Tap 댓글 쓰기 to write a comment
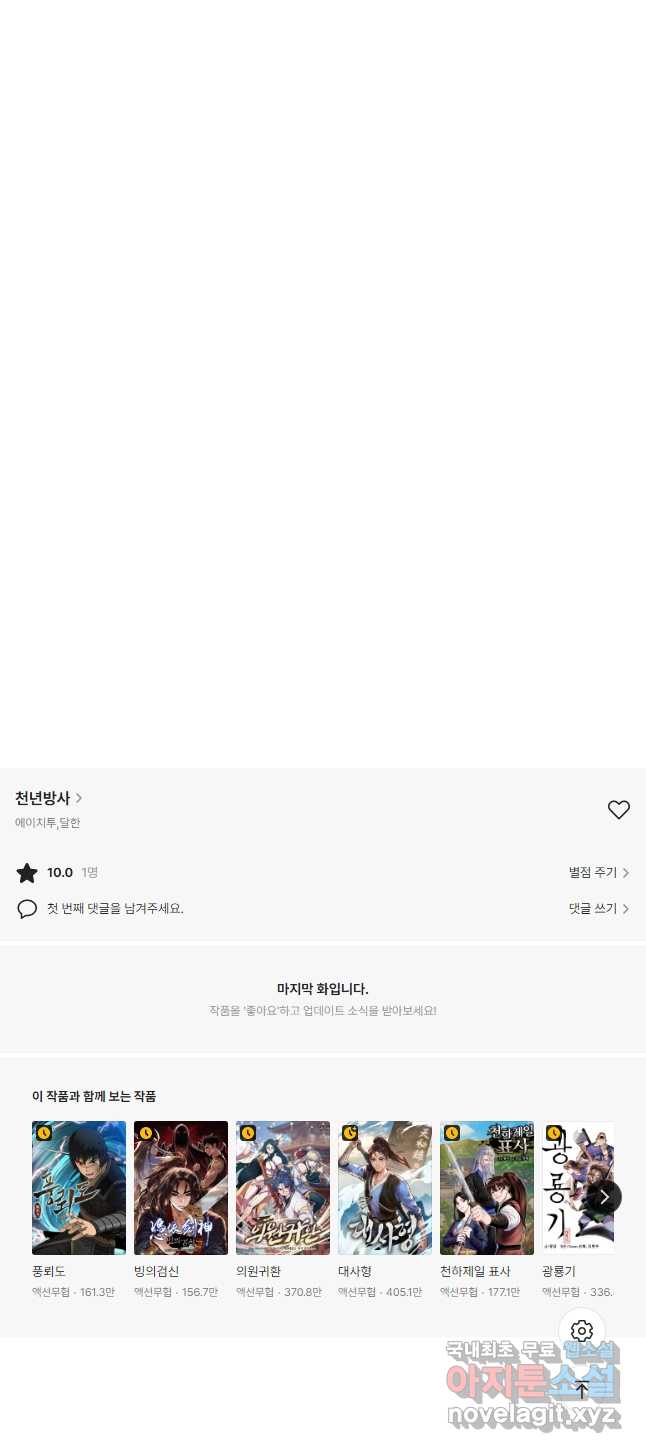 click(598, 909)
